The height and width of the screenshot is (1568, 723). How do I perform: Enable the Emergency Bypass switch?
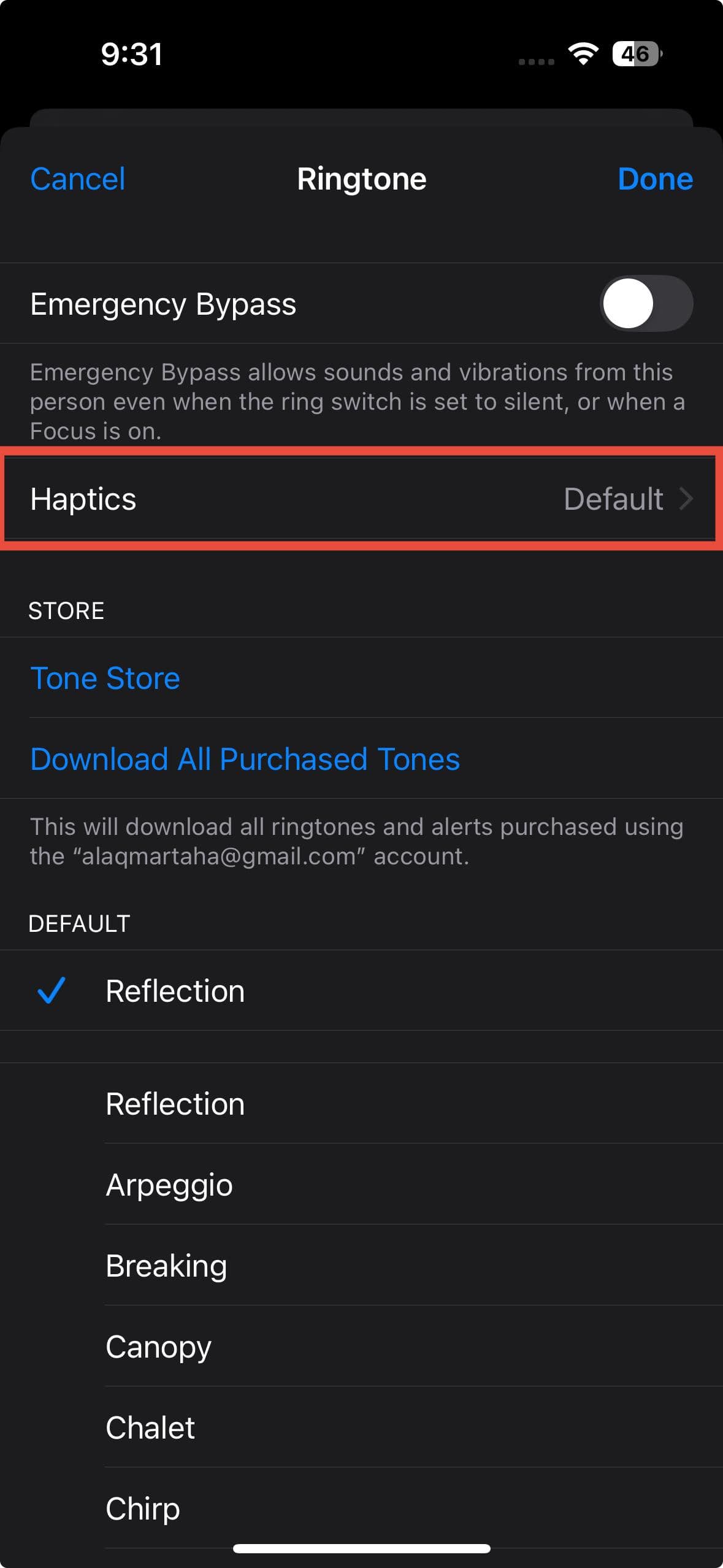(646, 304)
